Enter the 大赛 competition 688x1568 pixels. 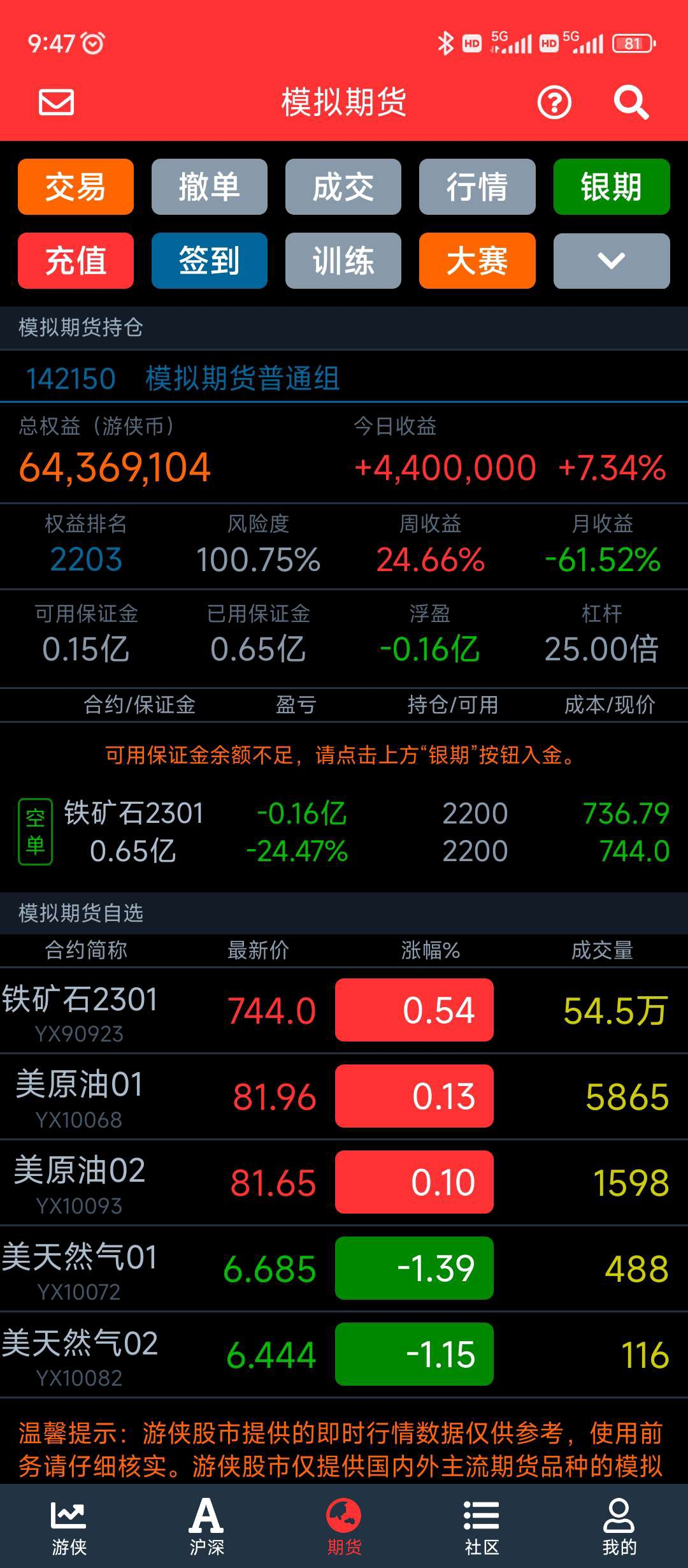click(x=477, y=261)
